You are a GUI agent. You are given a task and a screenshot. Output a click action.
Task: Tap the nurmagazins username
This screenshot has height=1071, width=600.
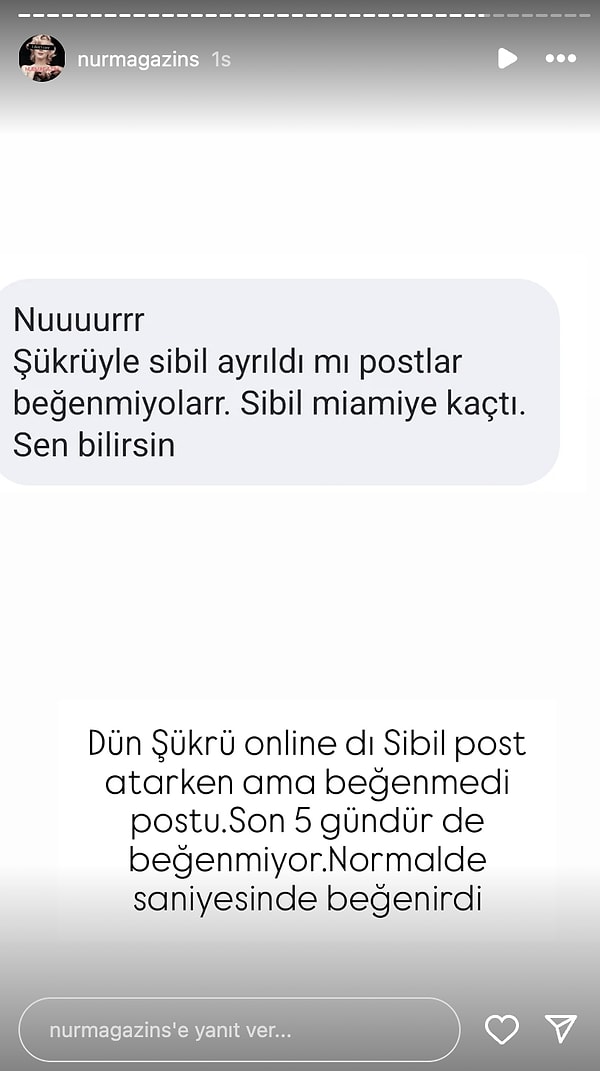coord(138,59)
